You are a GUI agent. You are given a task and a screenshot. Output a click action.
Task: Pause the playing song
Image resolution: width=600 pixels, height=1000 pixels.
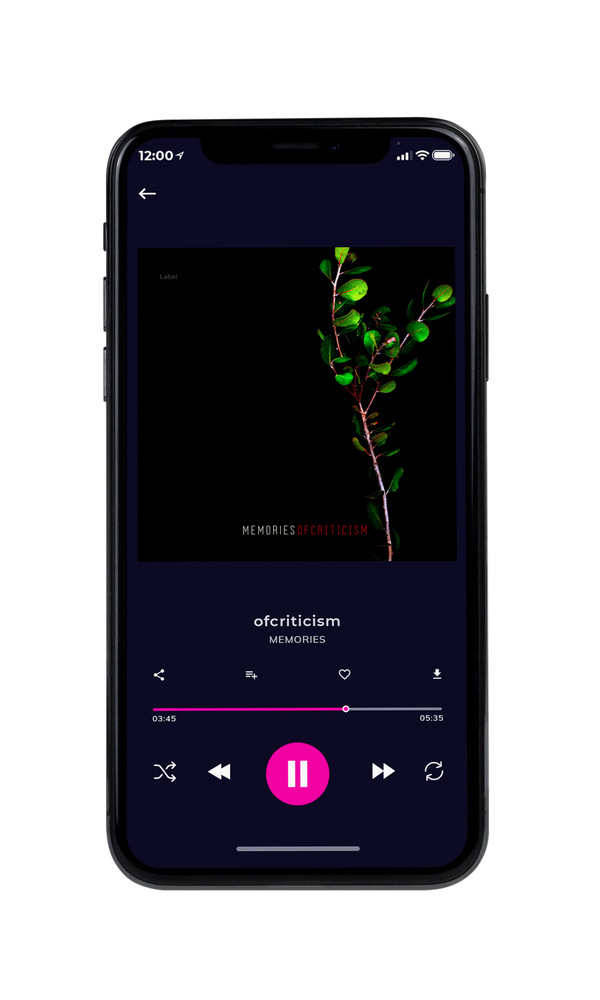pyautogui.click(x=297, y=774)
